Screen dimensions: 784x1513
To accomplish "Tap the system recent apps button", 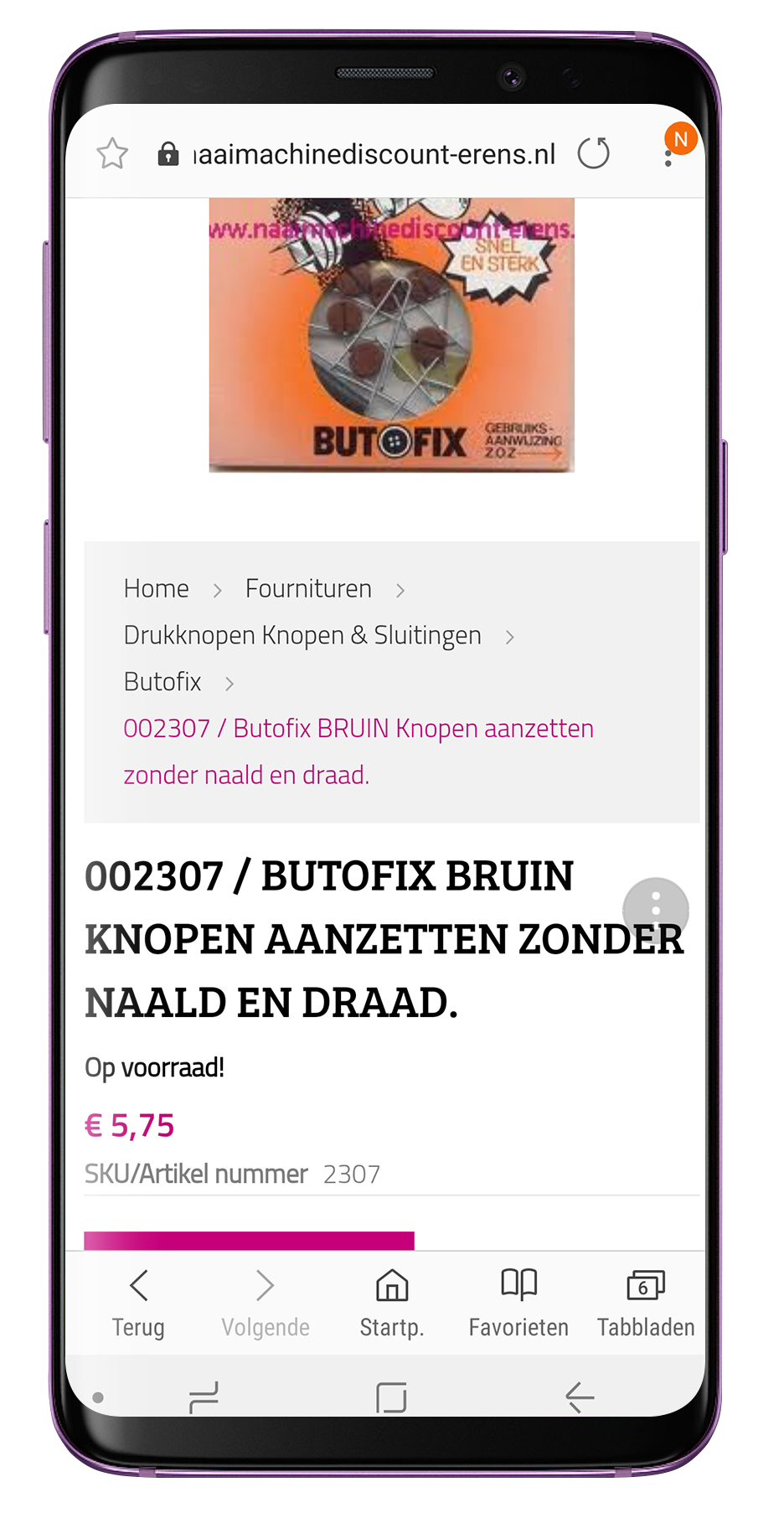I will click(204, 1397).
